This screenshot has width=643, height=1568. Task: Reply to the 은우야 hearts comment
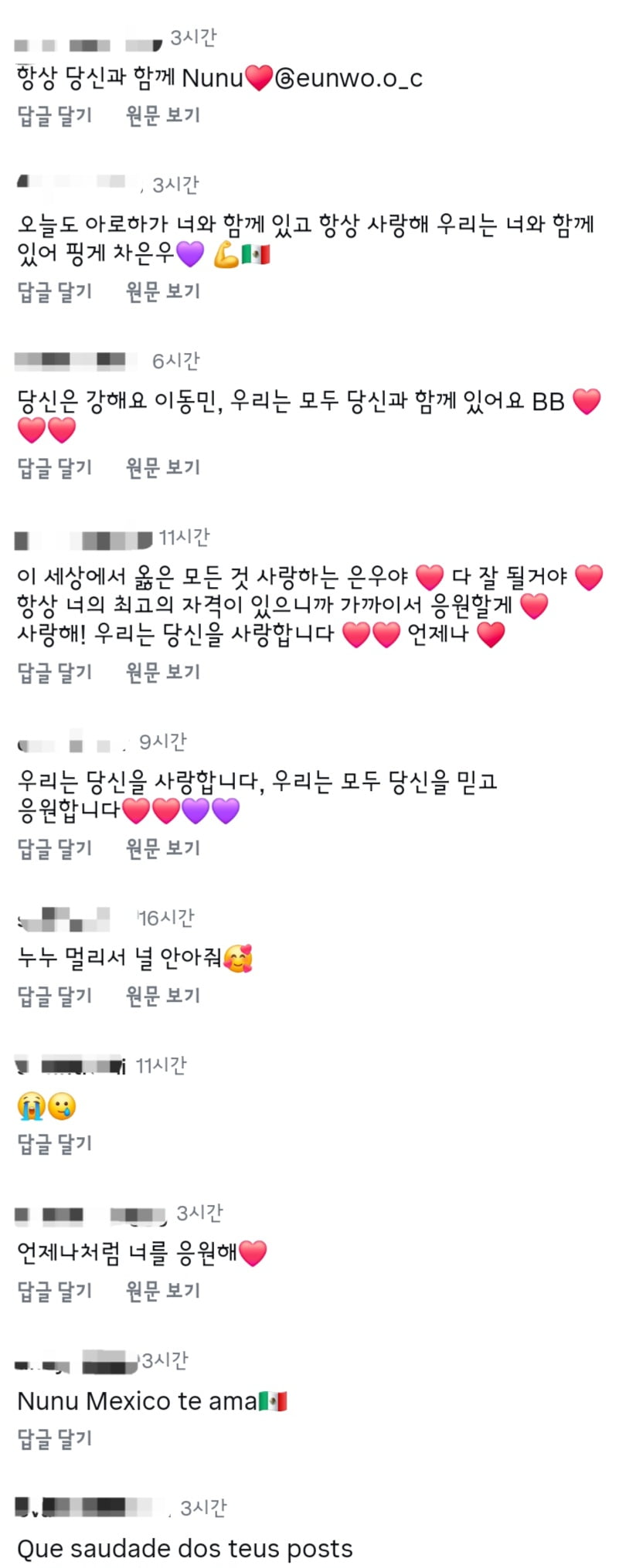click(x=56, y=672)
